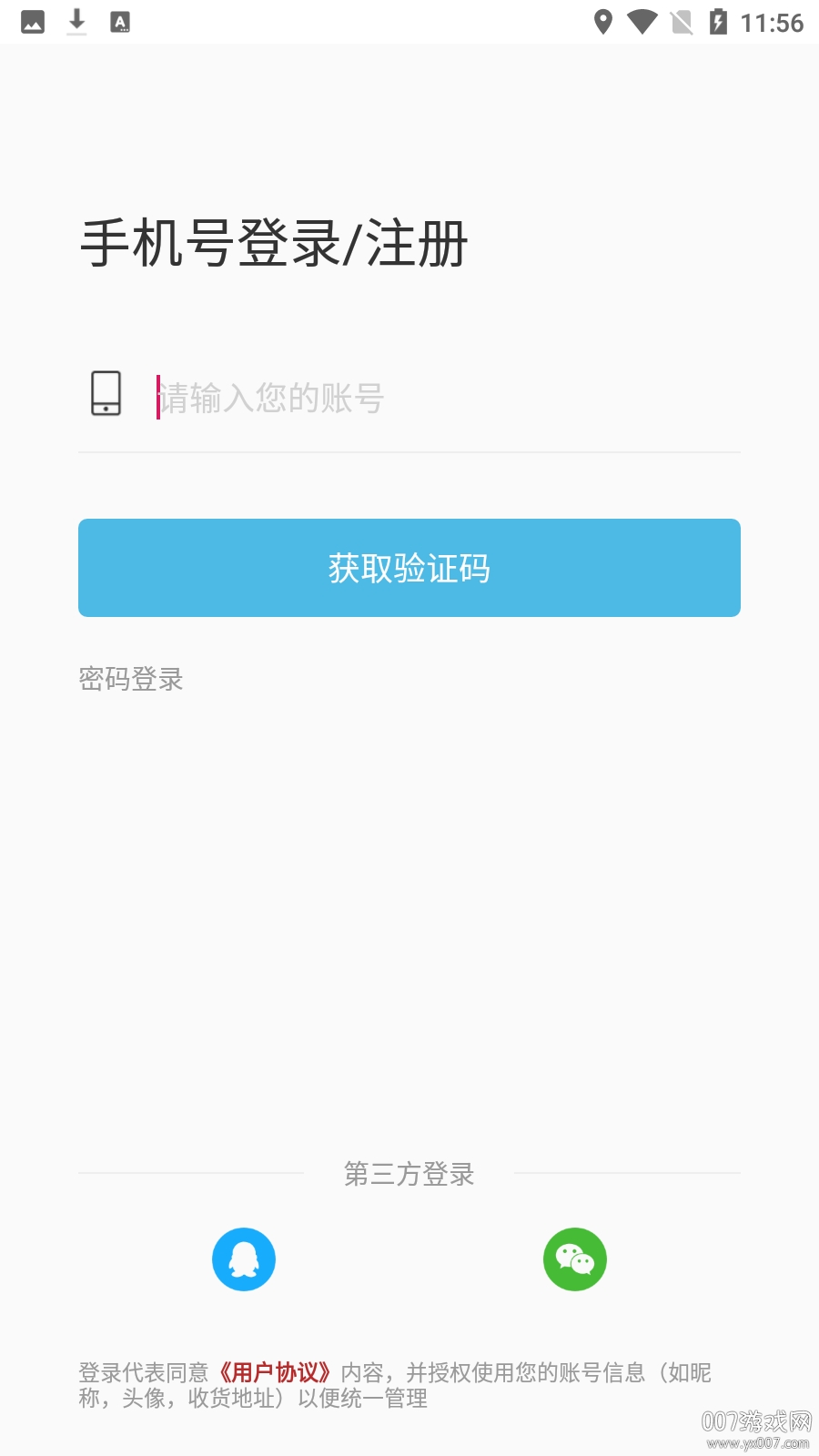Image resolution: width=819 pixels, height=1456 pixels.
Task: Tap the charging battery icon in the status bar
Action: pos(720,23)
